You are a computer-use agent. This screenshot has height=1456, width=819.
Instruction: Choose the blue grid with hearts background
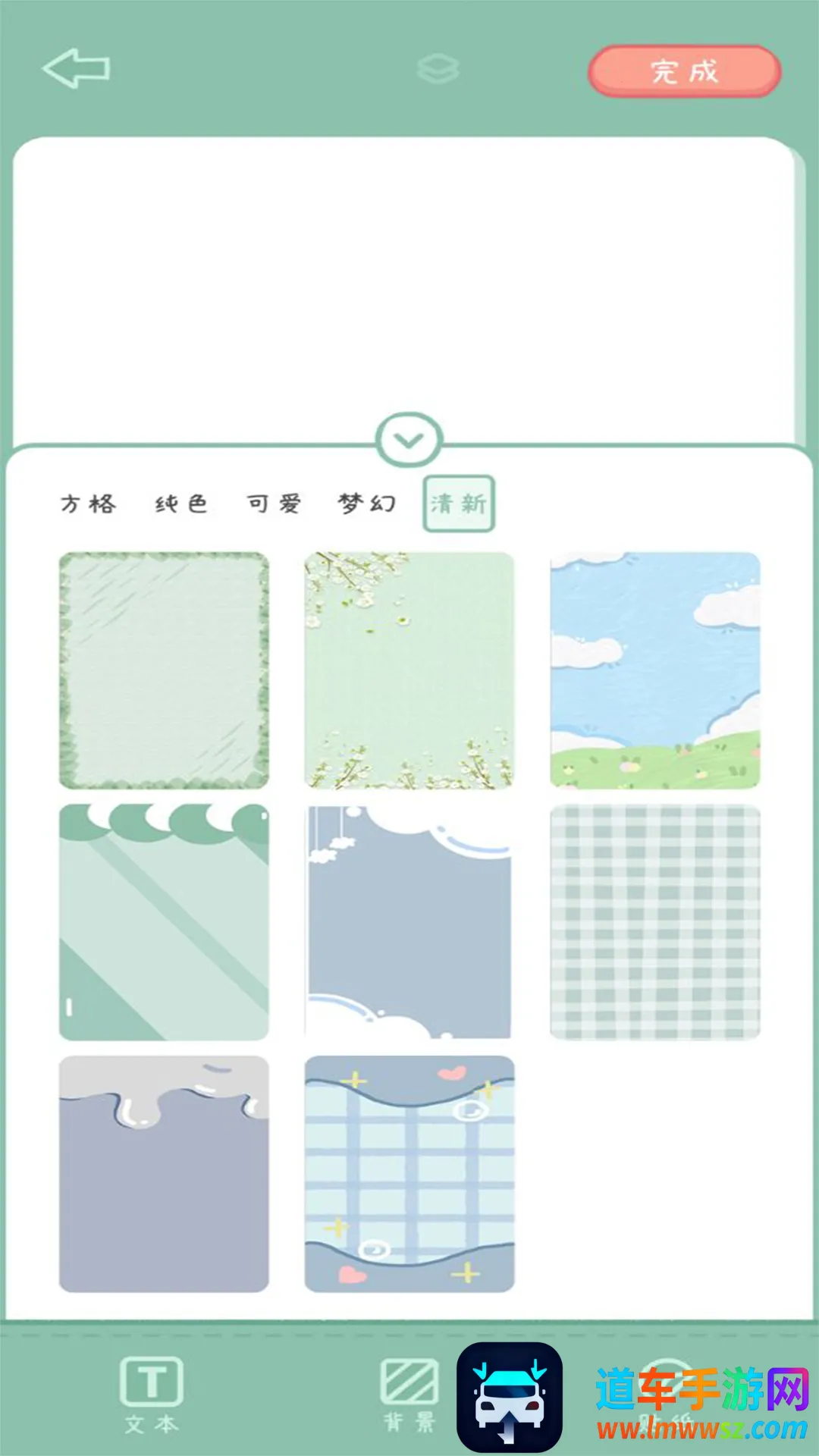(x=409, y=1174)
